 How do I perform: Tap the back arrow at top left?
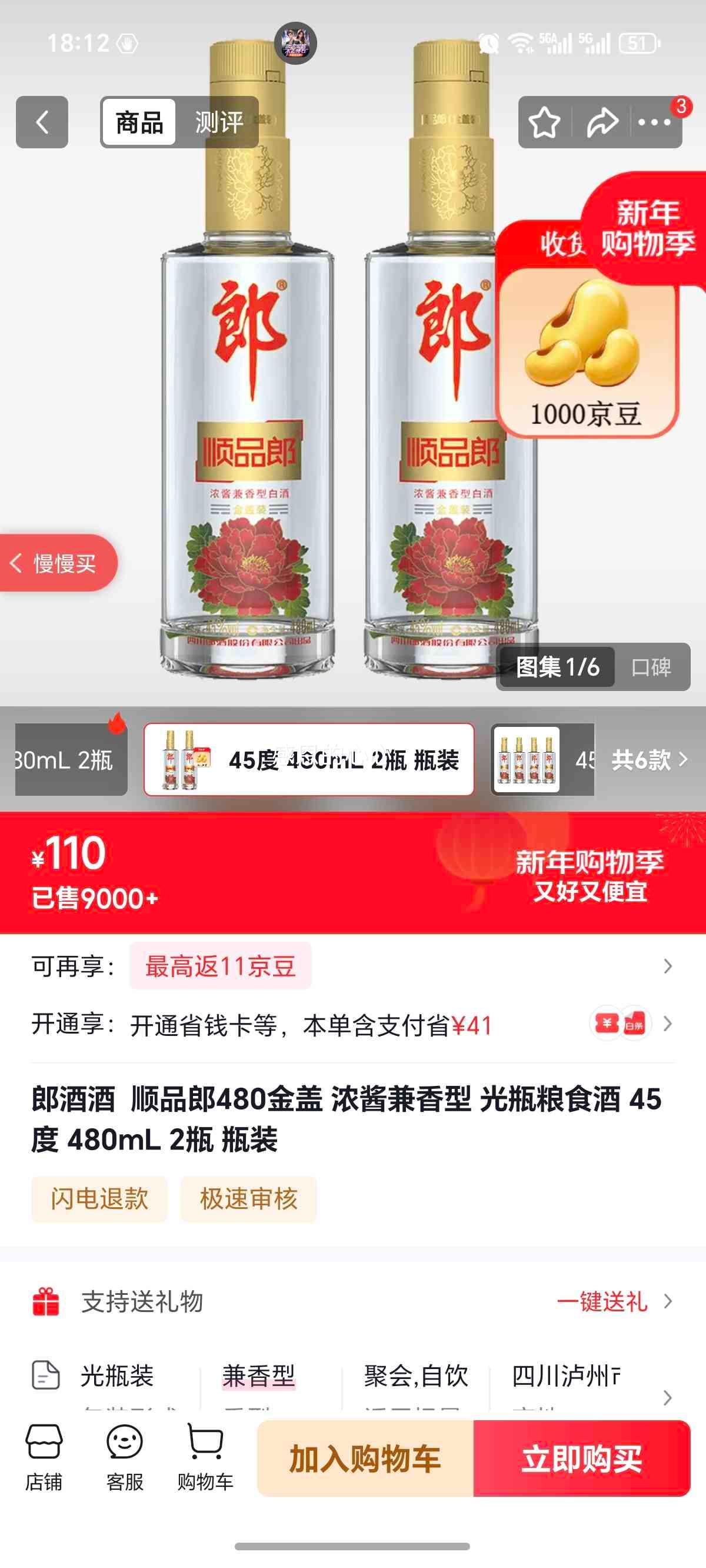point(40,122)
